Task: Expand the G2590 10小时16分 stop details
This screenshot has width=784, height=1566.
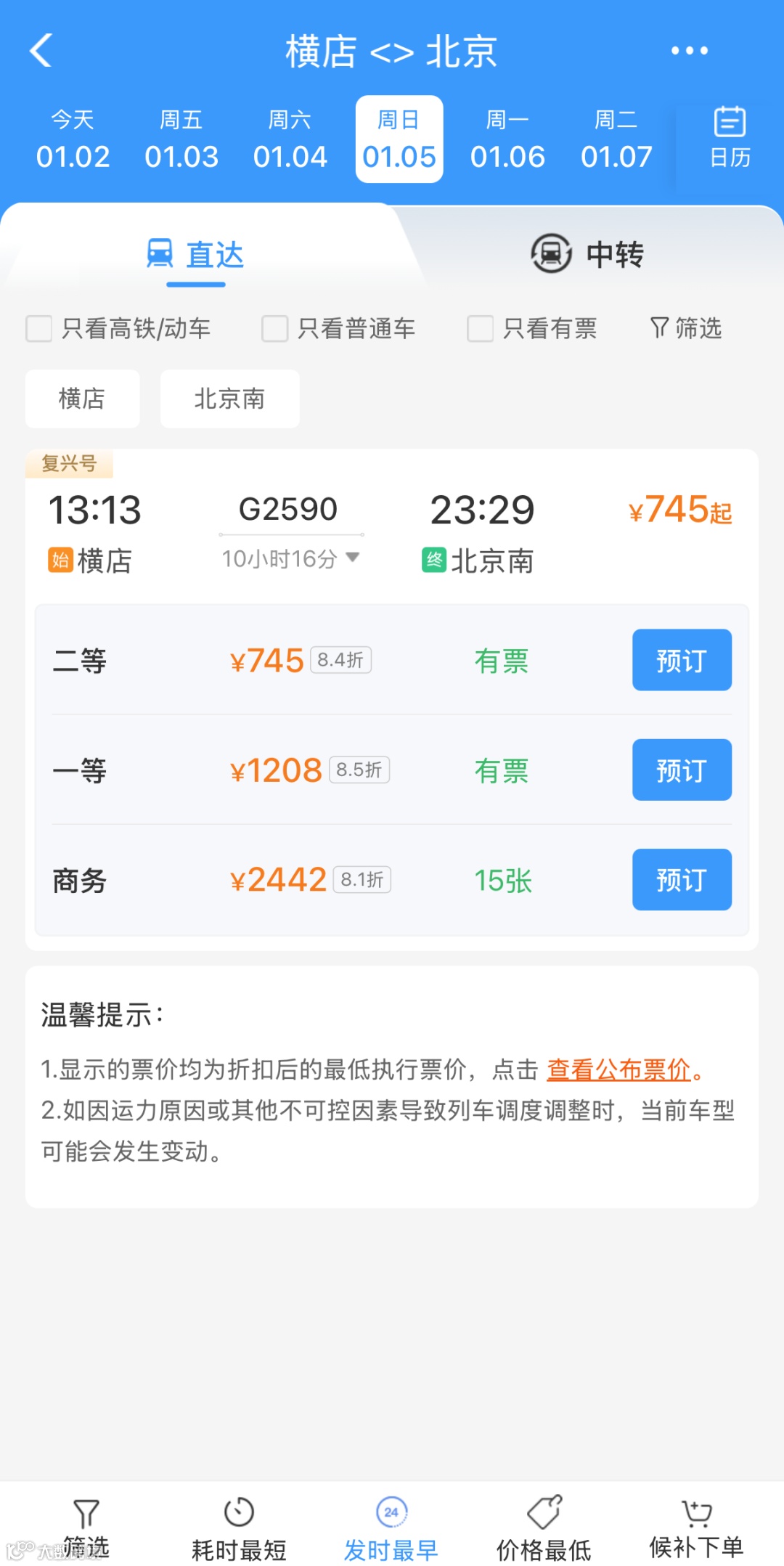Action: (290, 558)
